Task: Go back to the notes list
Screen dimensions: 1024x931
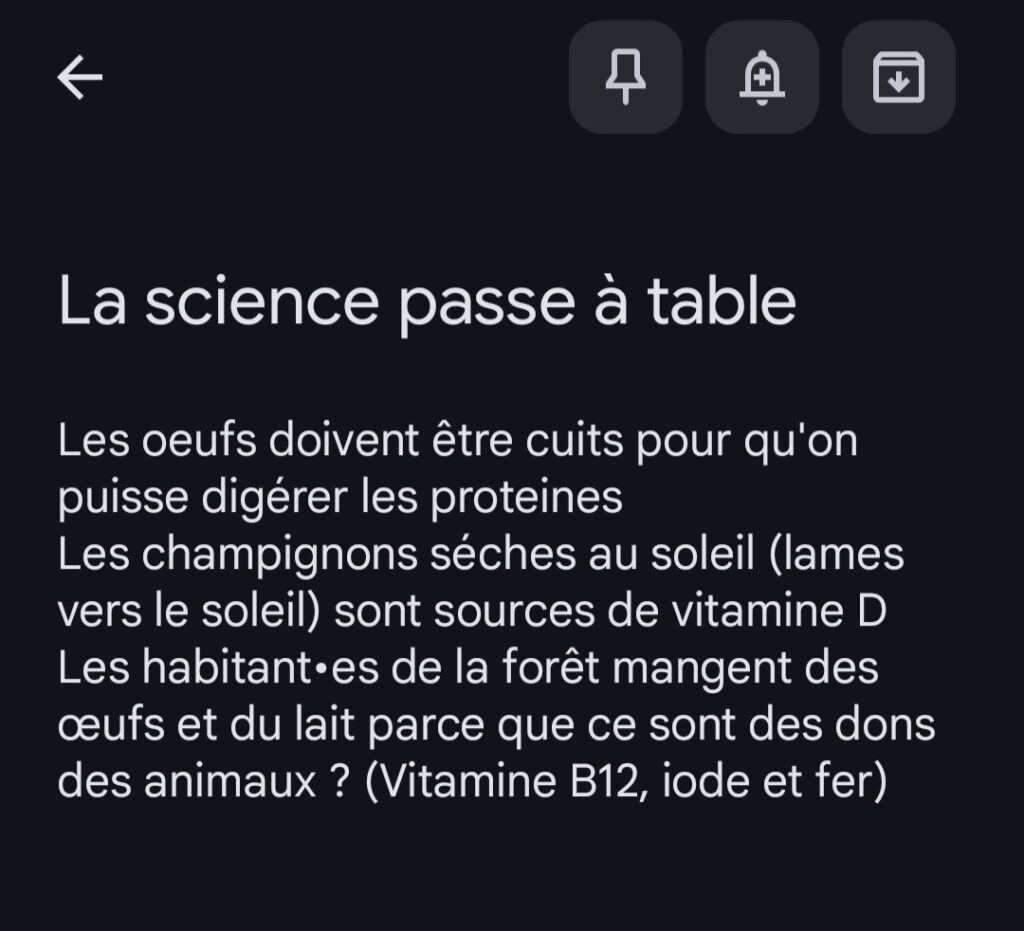Action: pyautogui.click(x=80, y=78)
